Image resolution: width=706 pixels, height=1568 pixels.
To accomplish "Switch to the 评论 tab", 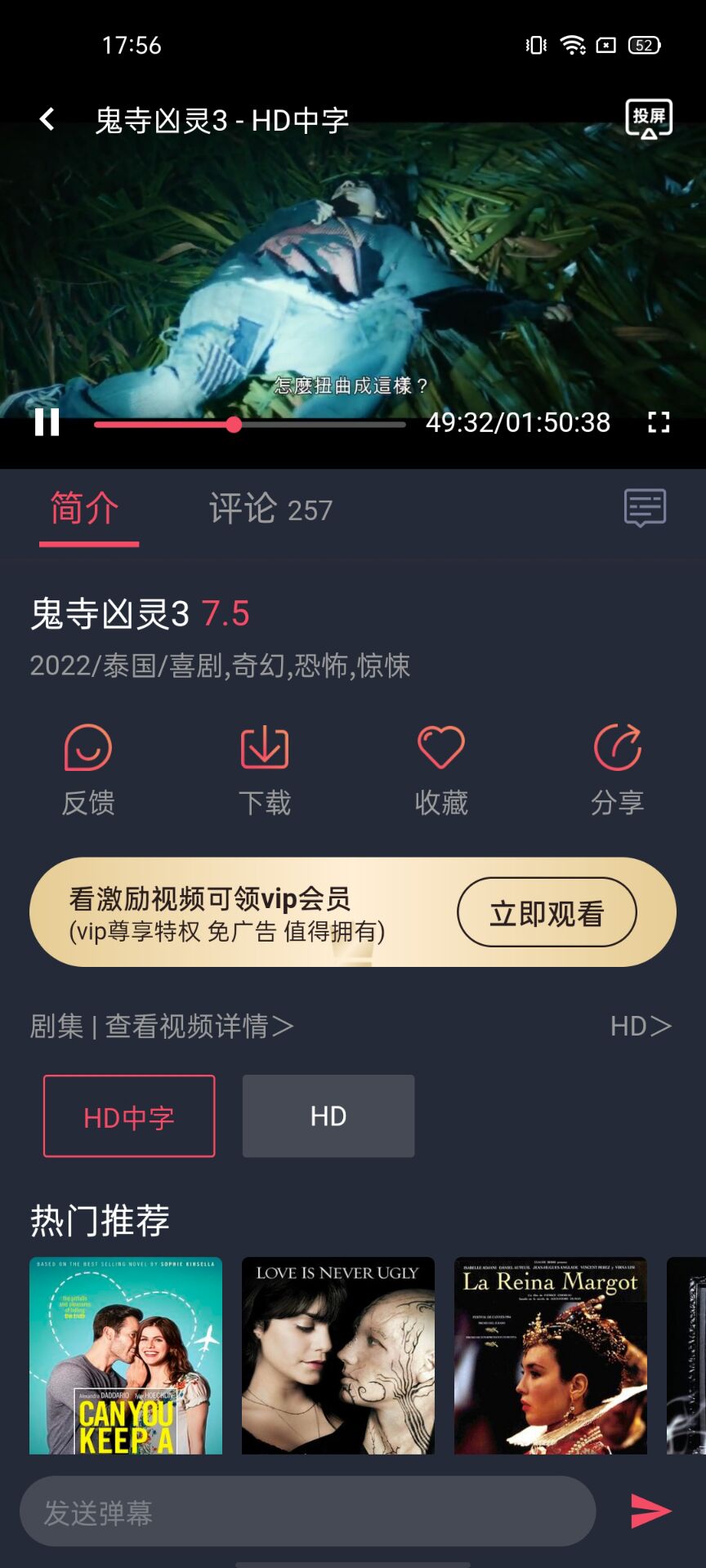I will click(270, 509).
